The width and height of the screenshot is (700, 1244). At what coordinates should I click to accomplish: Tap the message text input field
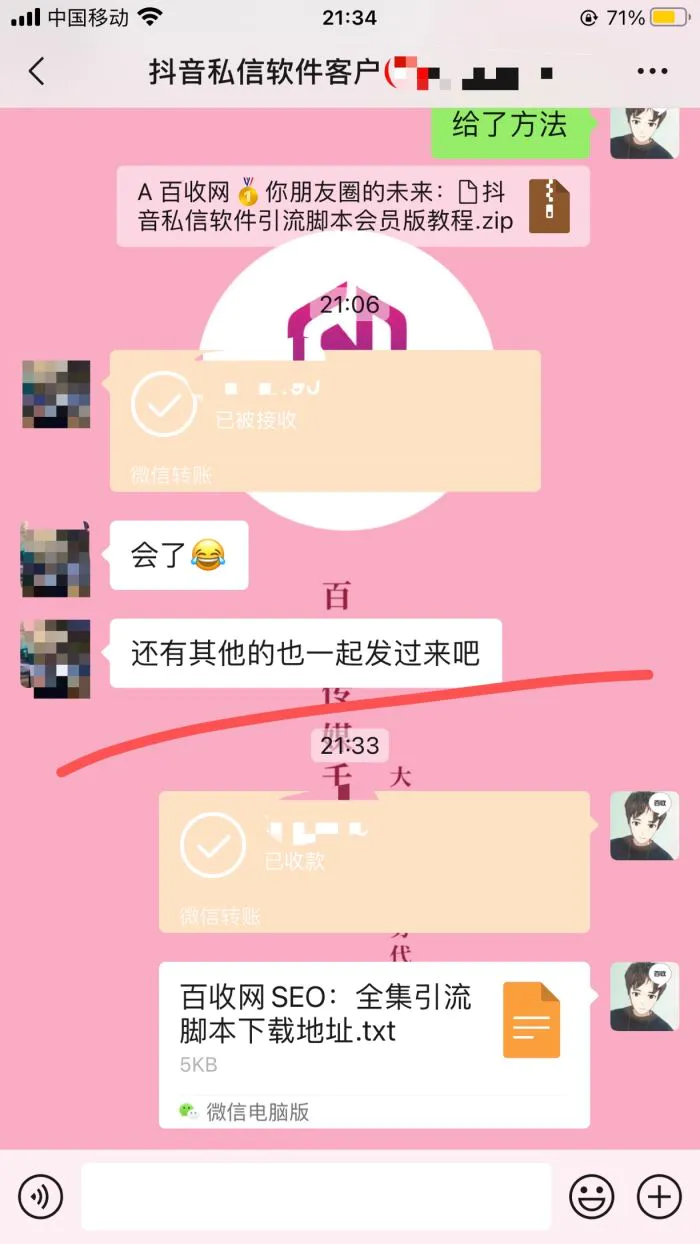(316, 1196)
